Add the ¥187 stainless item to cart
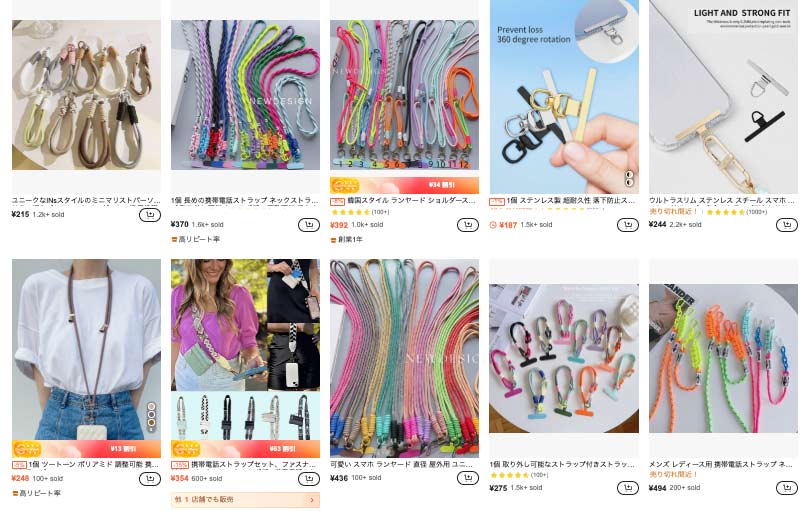This screenshot has width=805, height=511. 627,225
